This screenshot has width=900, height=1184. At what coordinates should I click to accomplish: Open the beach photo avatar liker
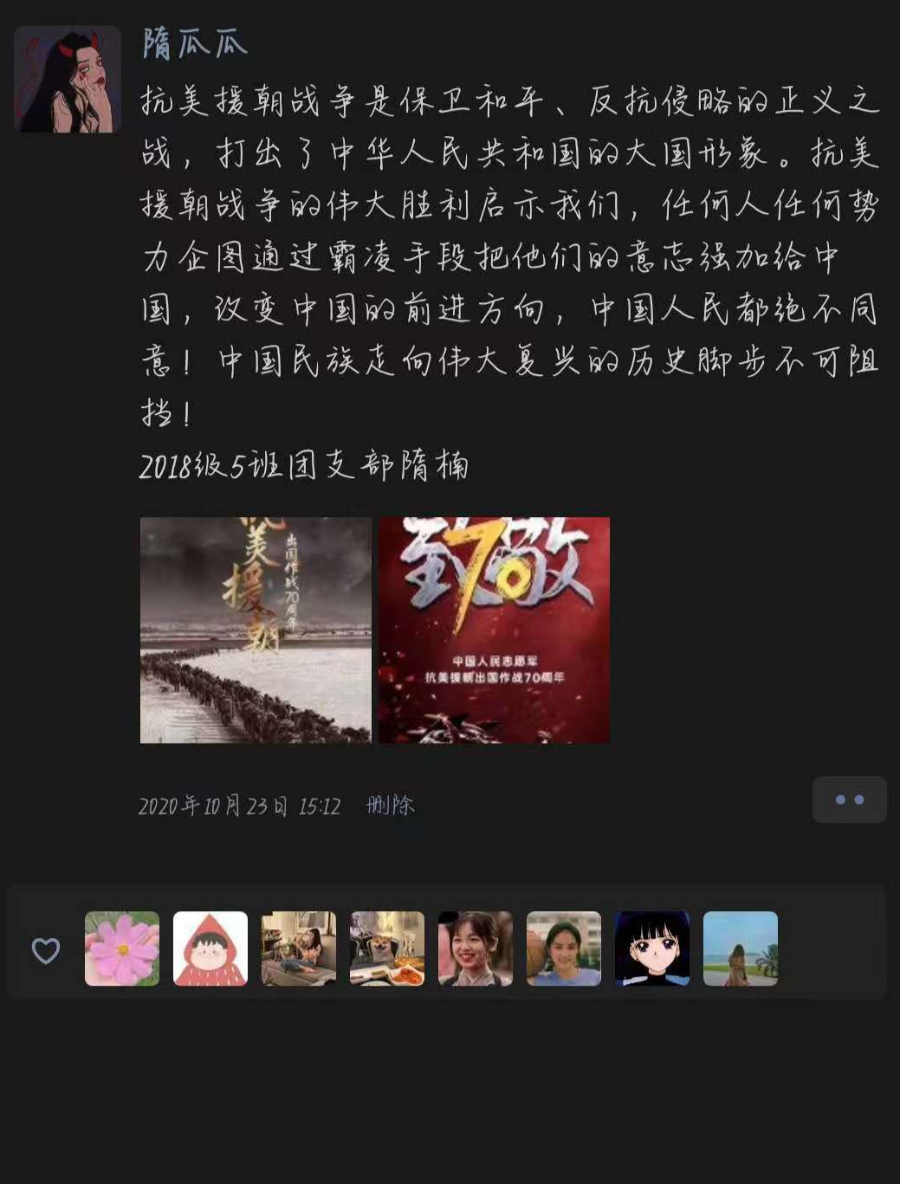740,949
